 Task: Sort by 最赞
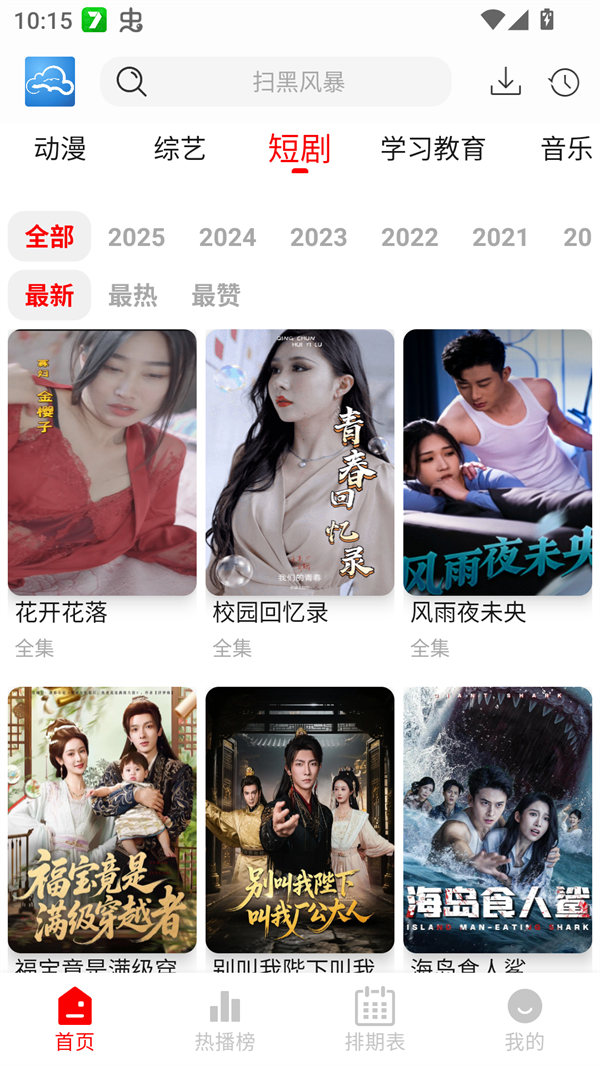[215, 295]
